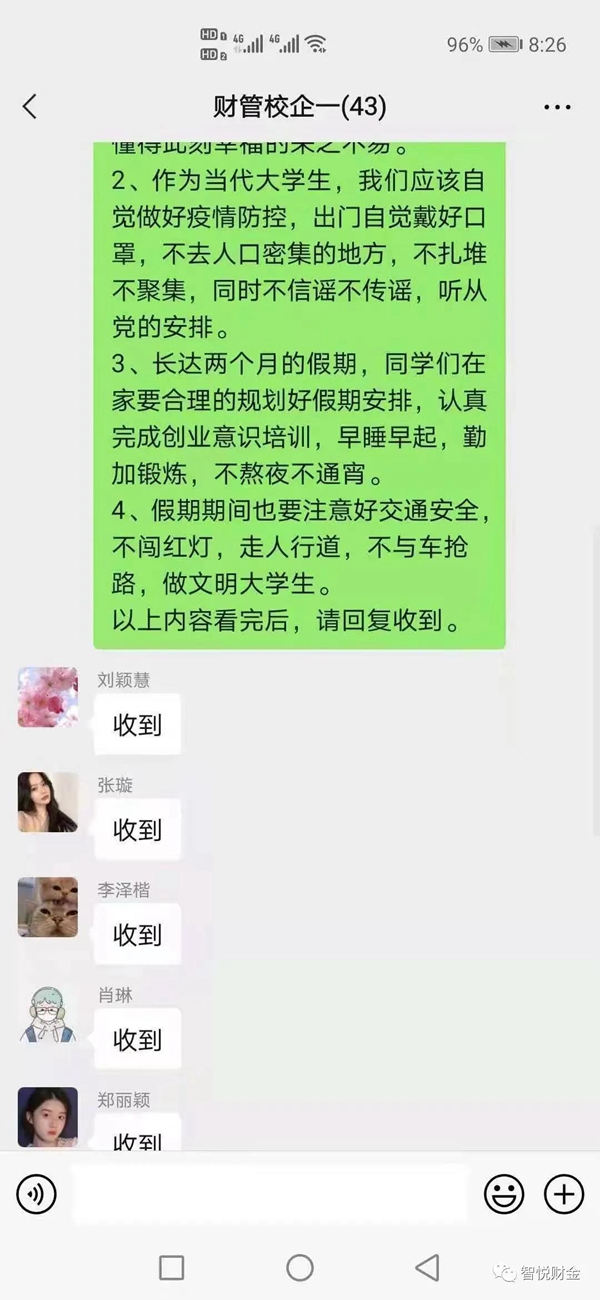
Task: Open recent apps from the navigation bar
Action: pyautogui.click(x=172, y=1268)
